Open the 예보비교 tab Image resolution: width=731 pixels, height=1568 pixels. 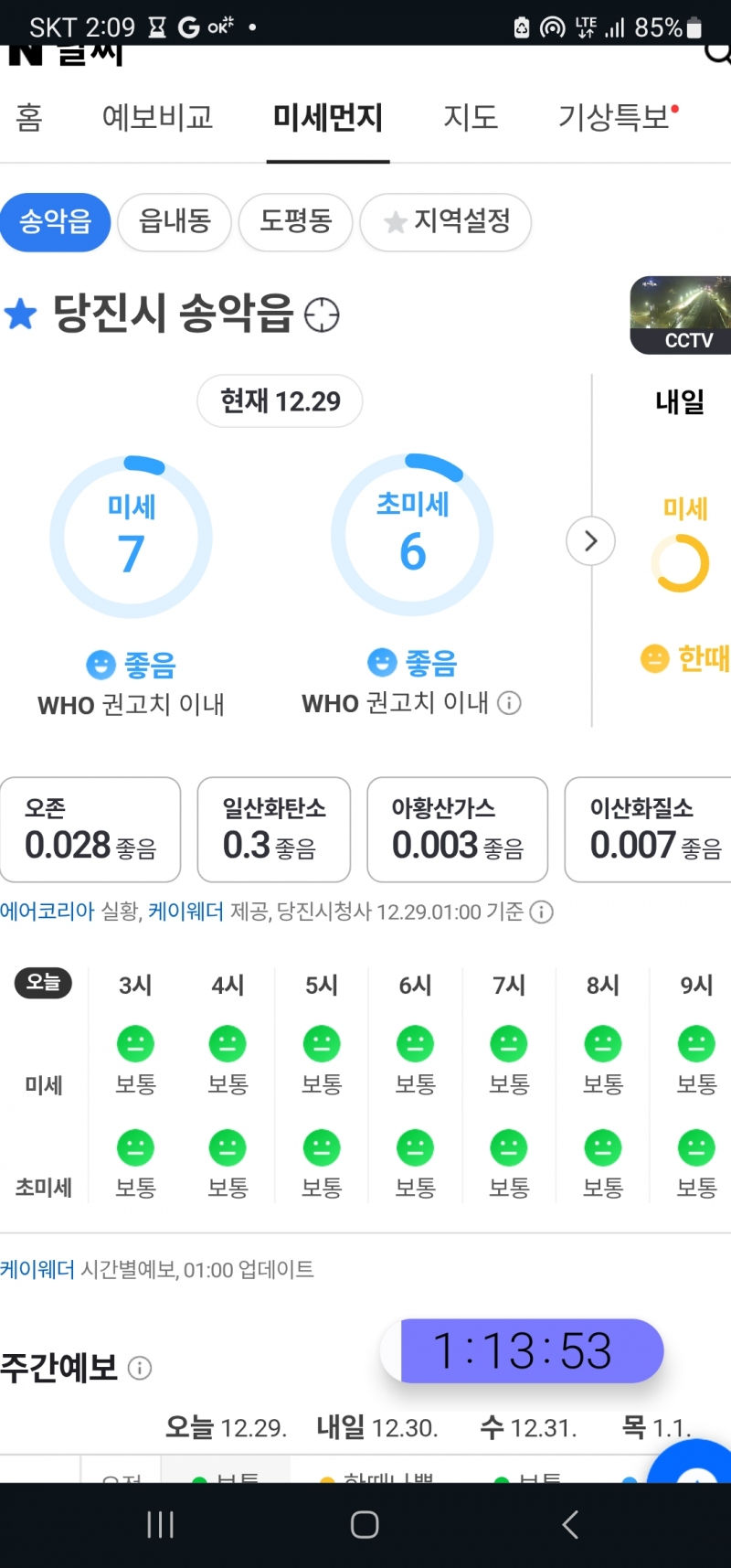tap(157, 118)
